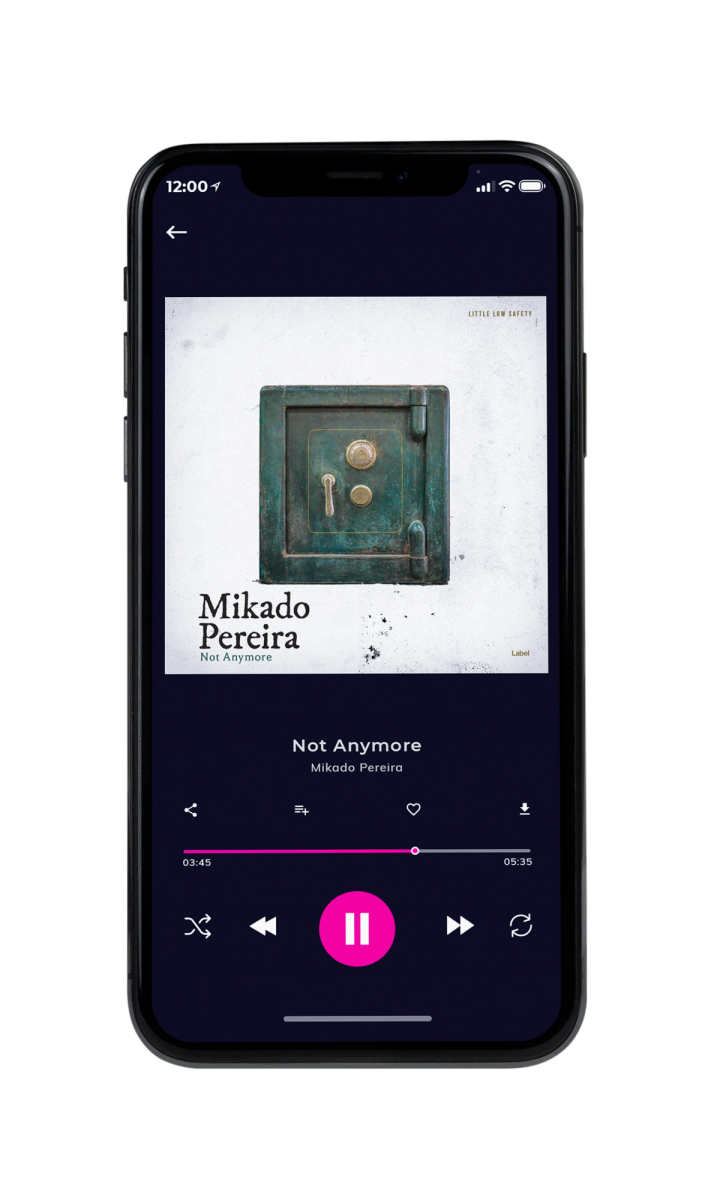Skip forward to the next track
The width and height of the screenshot is (720, 1200).
coord(460,926)
